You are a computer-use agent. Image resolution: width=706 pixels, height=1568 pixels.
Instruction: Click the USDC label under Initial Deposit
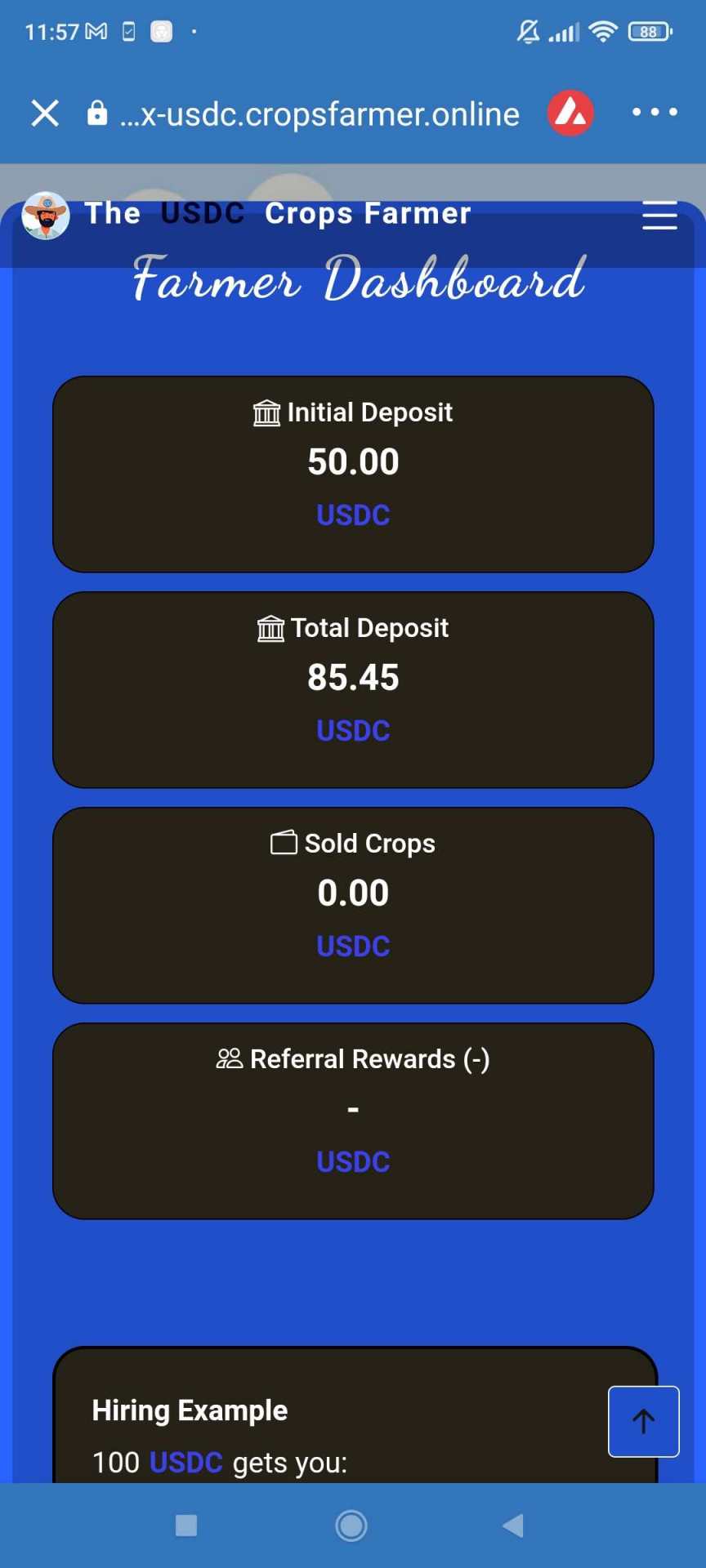352,514
